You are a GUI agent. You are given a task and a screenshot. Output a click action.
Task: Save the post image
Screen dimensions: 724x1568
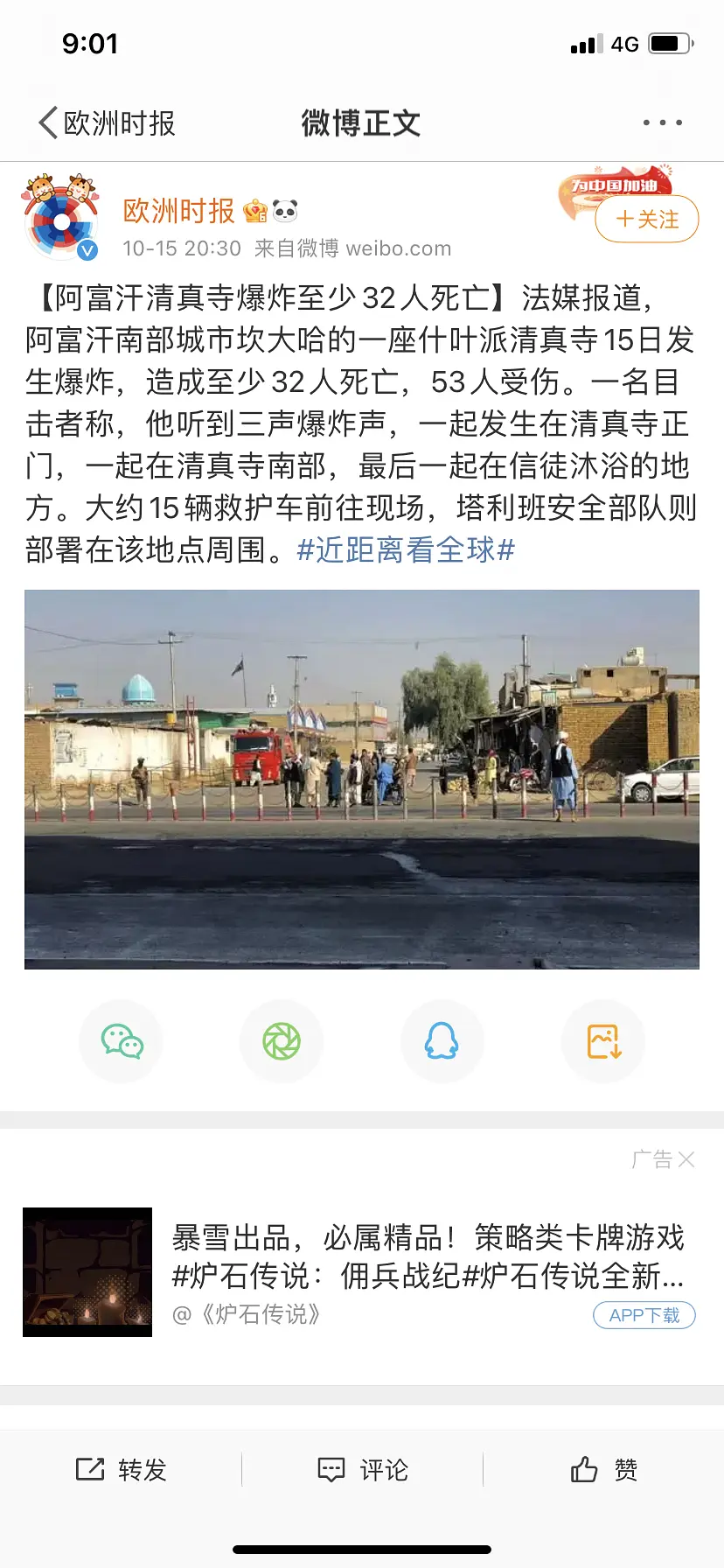[603, 1041]
